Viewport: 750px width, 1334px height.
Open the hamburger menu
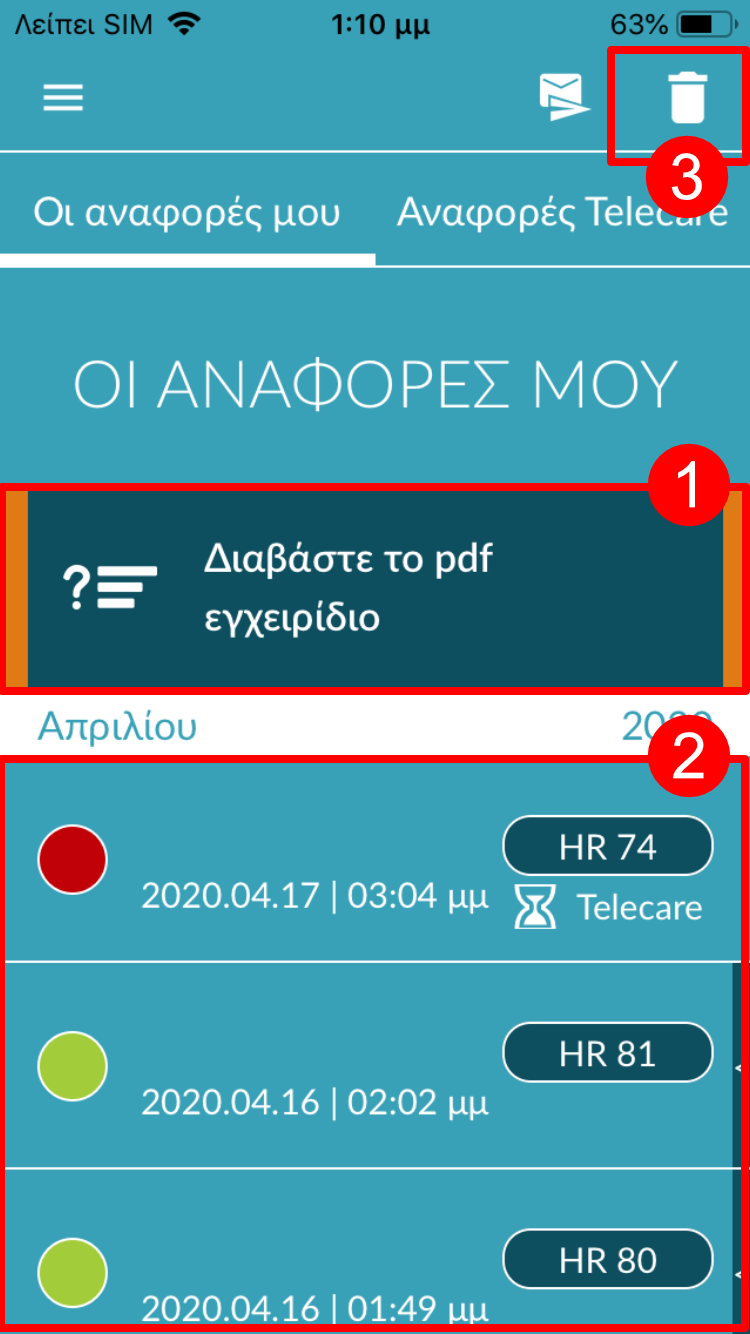pos(63,98)
